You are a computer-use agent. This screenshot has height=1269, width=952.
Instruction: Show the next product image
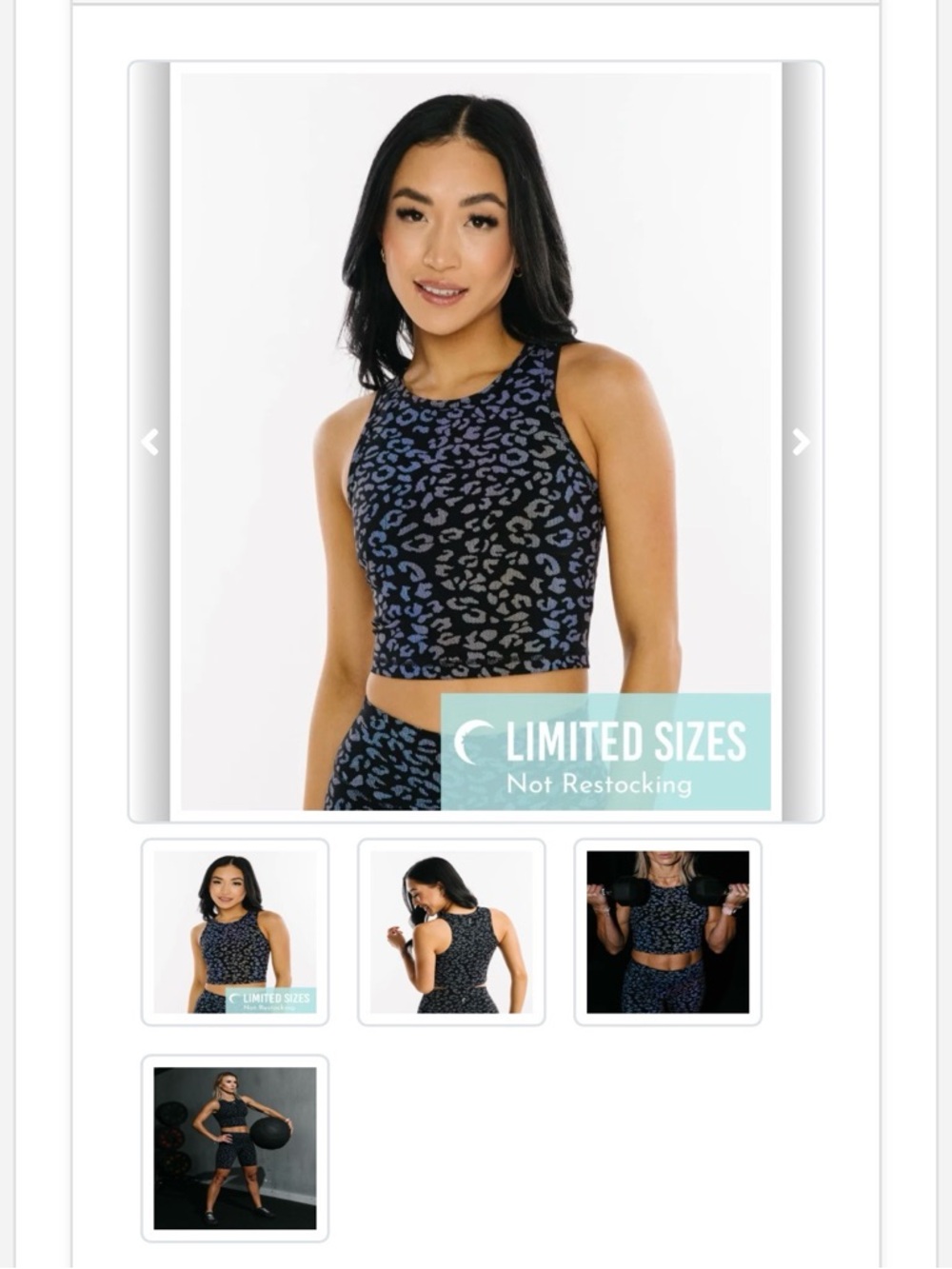[x=802, y=442]
